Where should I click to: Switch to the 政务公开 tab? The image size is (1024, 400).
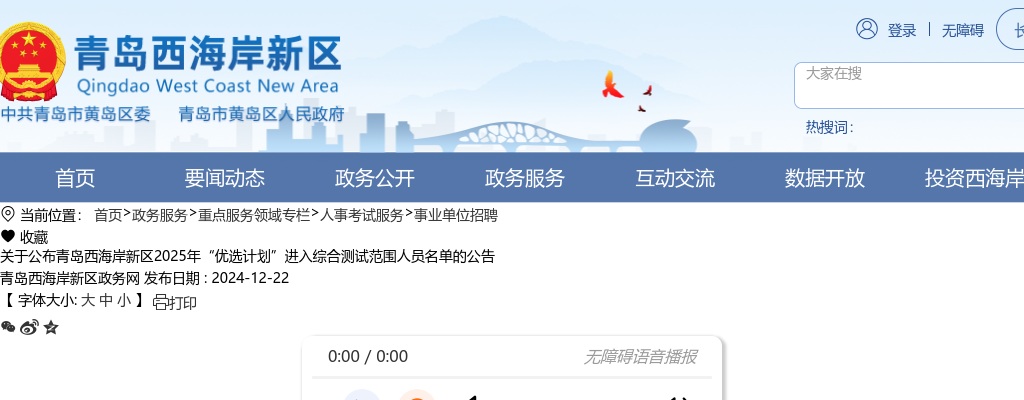coord(375,179)
